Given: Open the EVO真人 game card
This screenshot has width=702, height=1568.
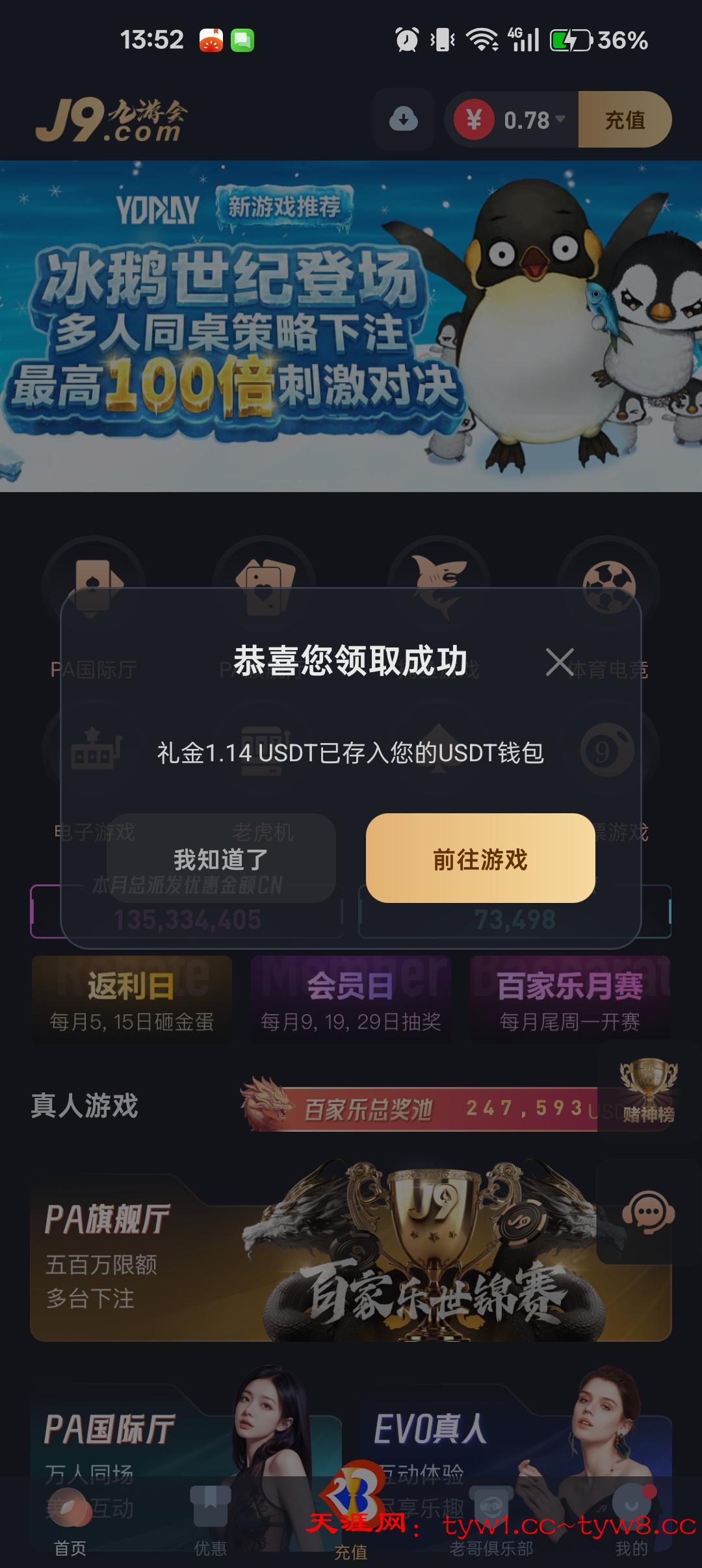Looking at the screenshot, I should (x=515, y=1450).
